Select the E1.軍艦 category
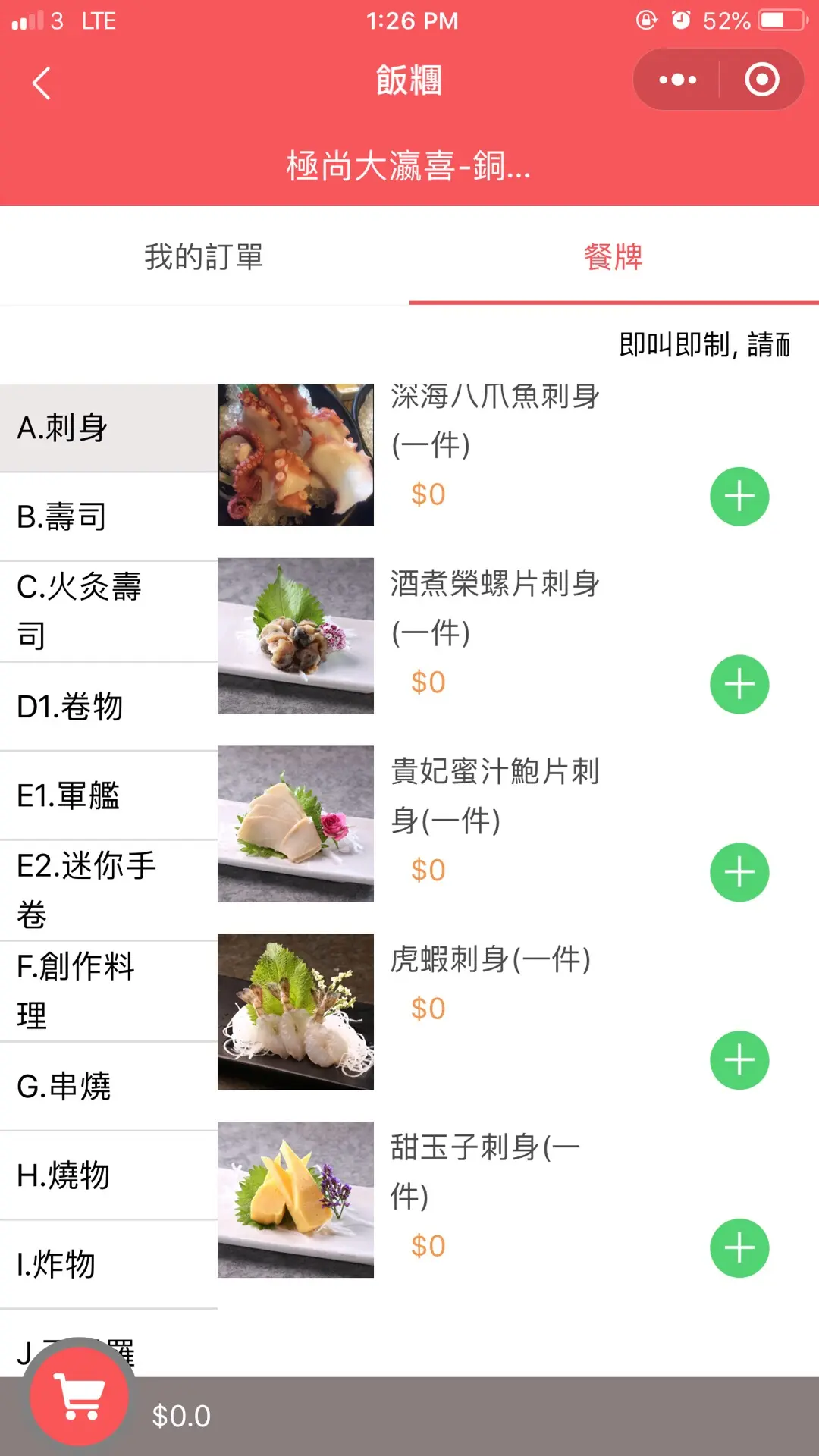The width and height of the screenshot is (819, 1456). 108,796
